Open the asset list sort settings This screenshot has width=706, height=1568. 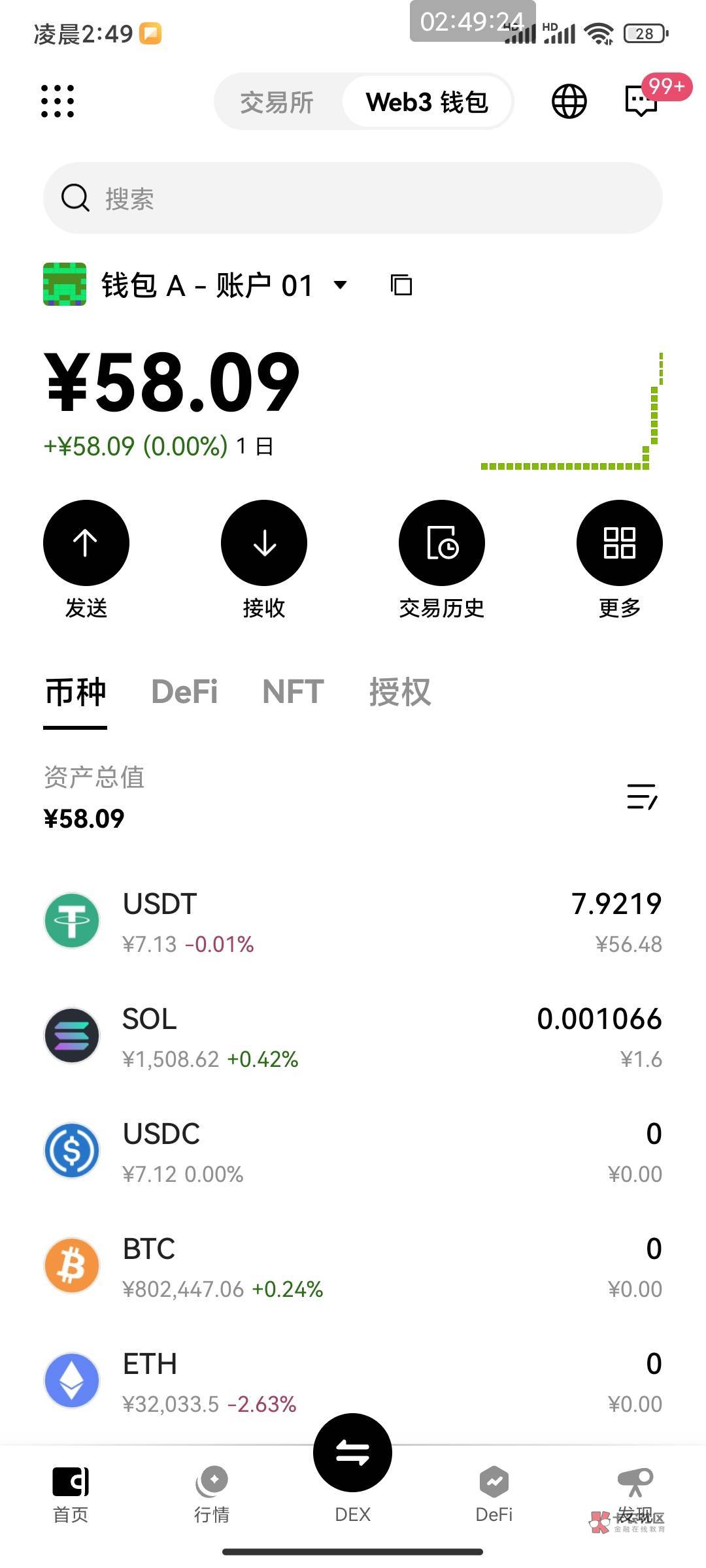pos(642,797)
